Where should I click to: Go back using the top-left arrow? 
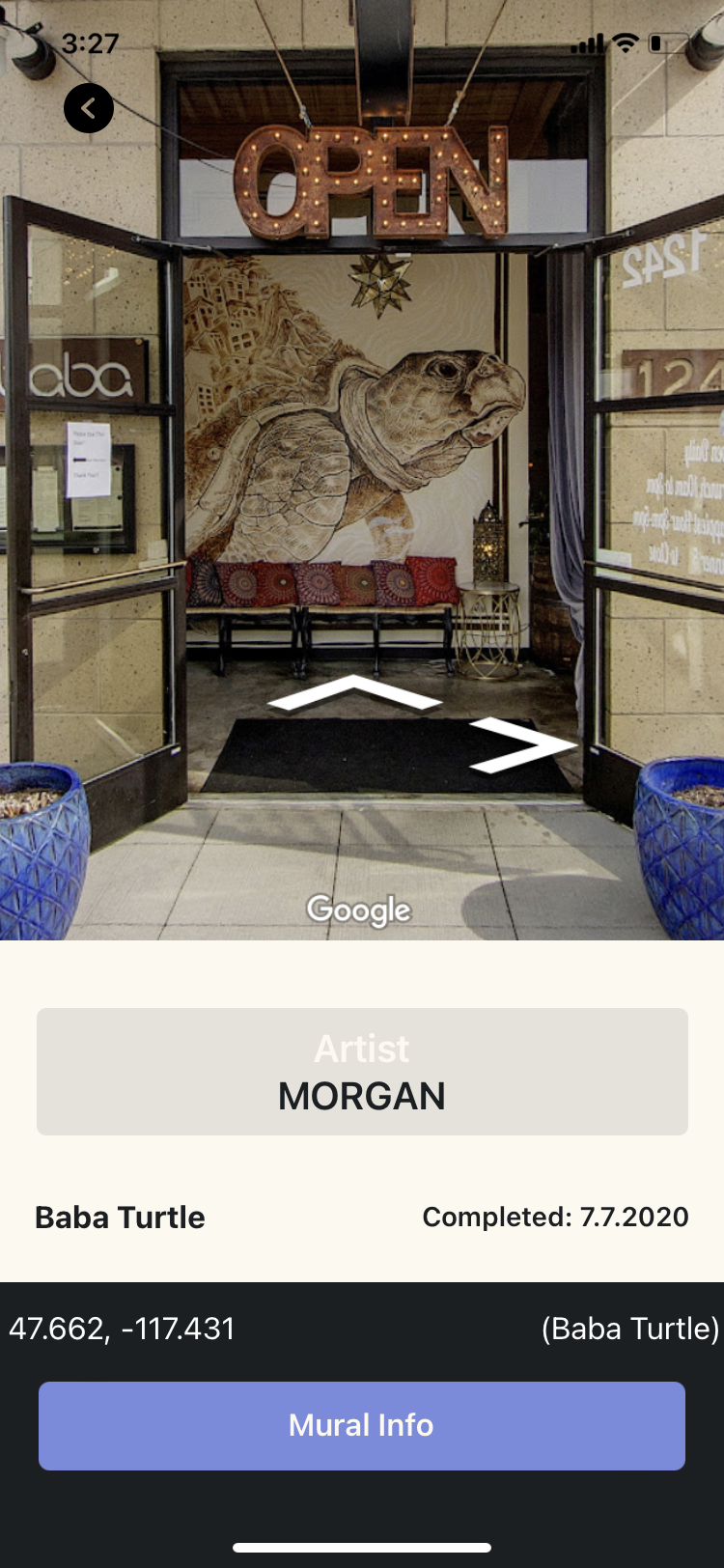tap(89, 108)
